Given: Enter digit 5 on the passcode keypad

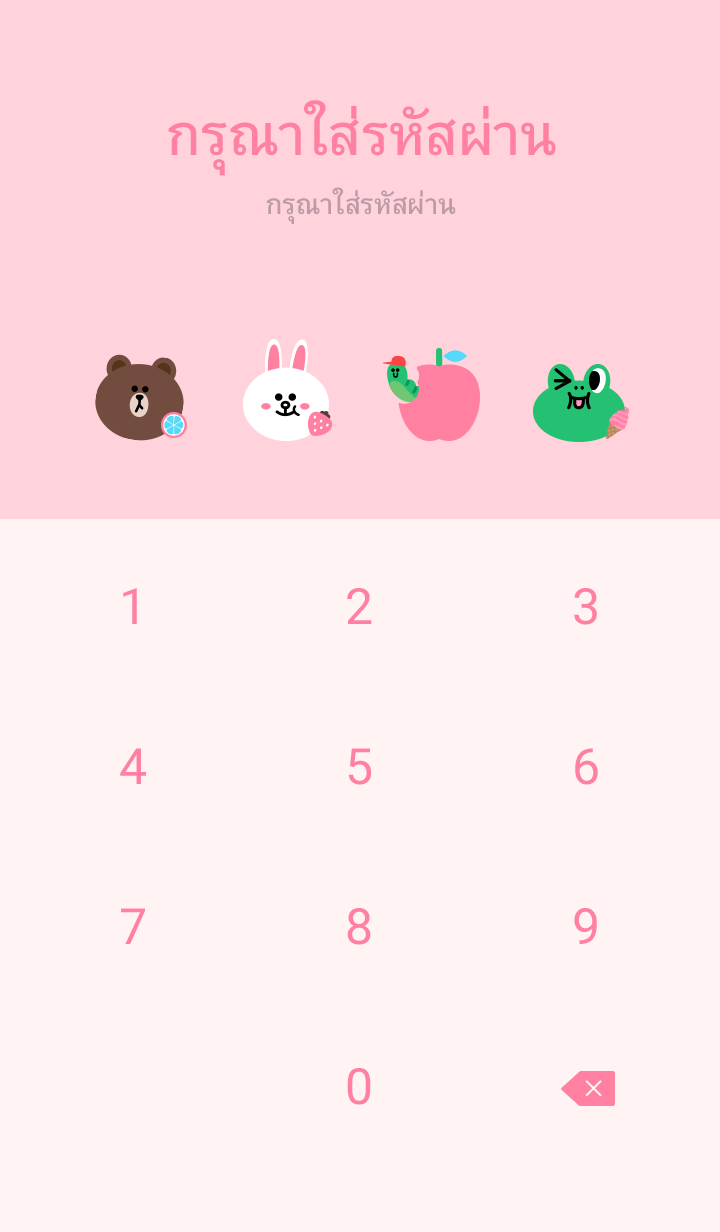Looking at the screenshot, I should pos(359,767).
